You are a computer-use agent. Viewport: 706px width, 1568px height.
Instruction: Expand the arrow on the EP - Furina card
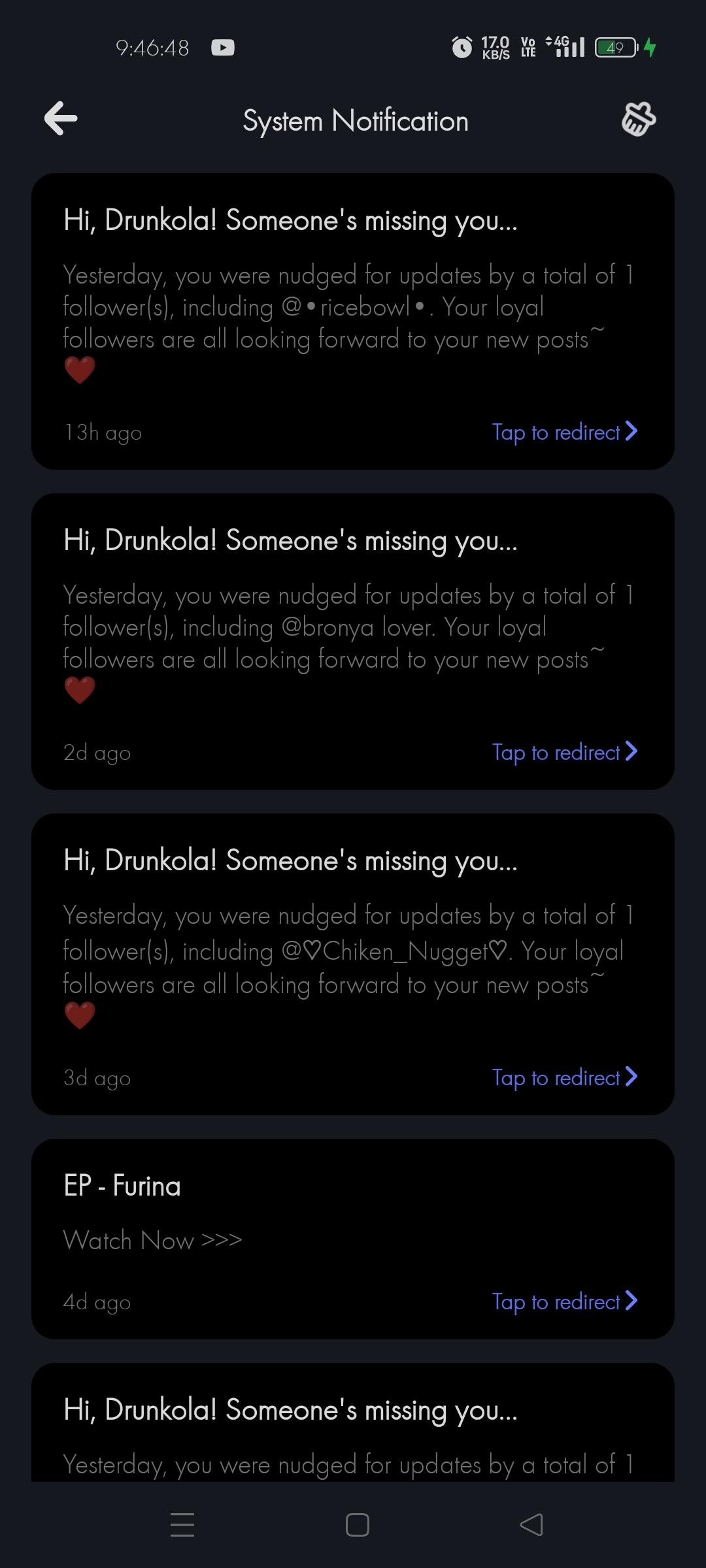tap(630, 1301)
